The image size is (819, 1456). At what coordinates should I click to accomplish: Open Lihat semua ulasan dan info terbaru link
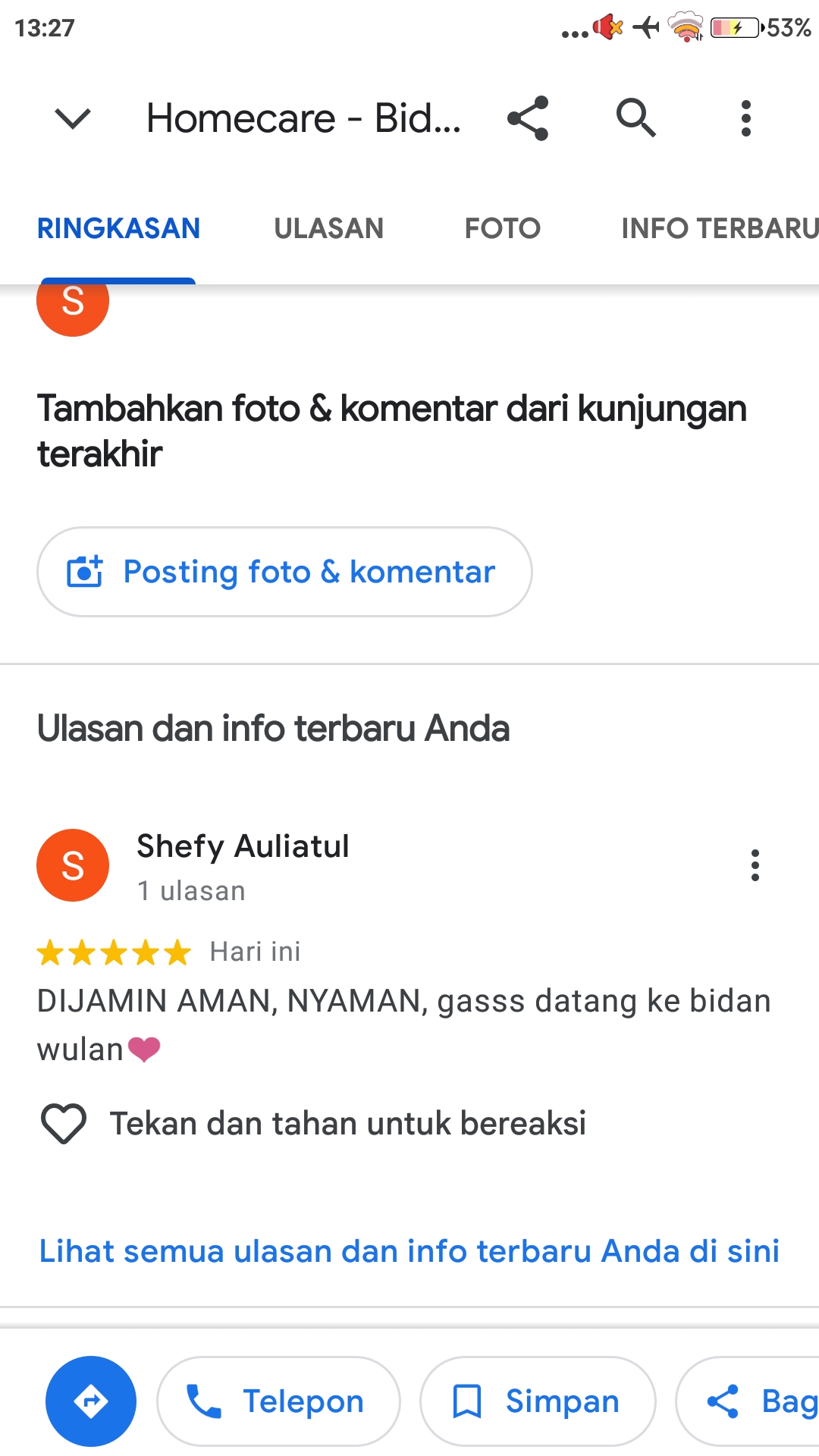click(x=409, y=1251)
